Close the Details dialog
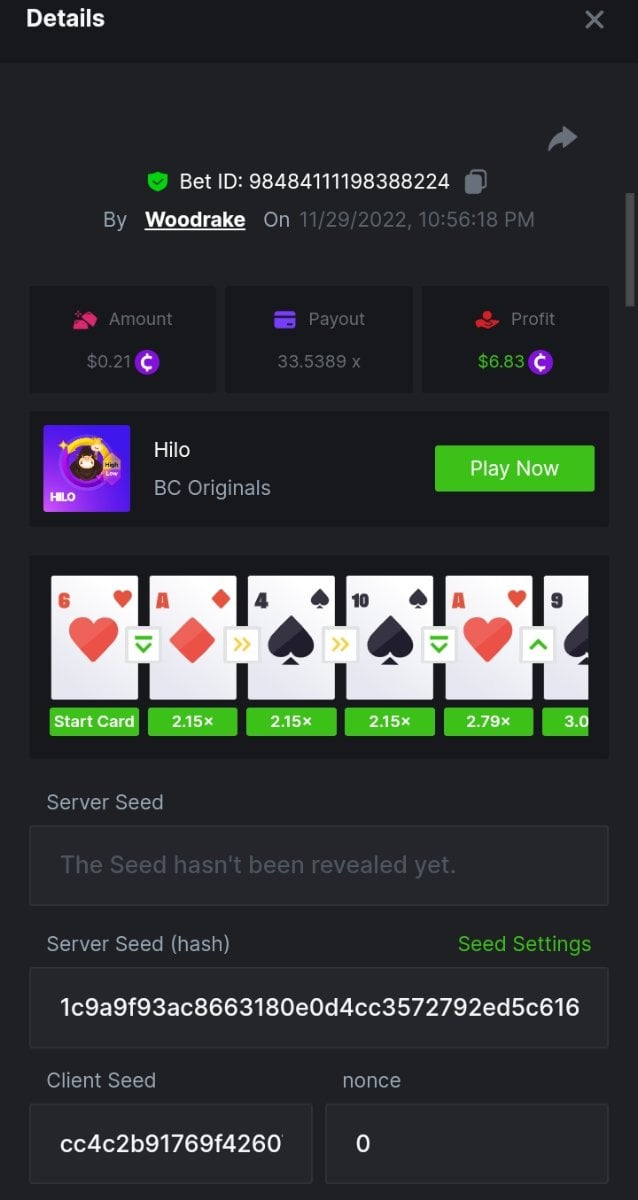This screenshot has width=638, height=1200. coord(594,19)
